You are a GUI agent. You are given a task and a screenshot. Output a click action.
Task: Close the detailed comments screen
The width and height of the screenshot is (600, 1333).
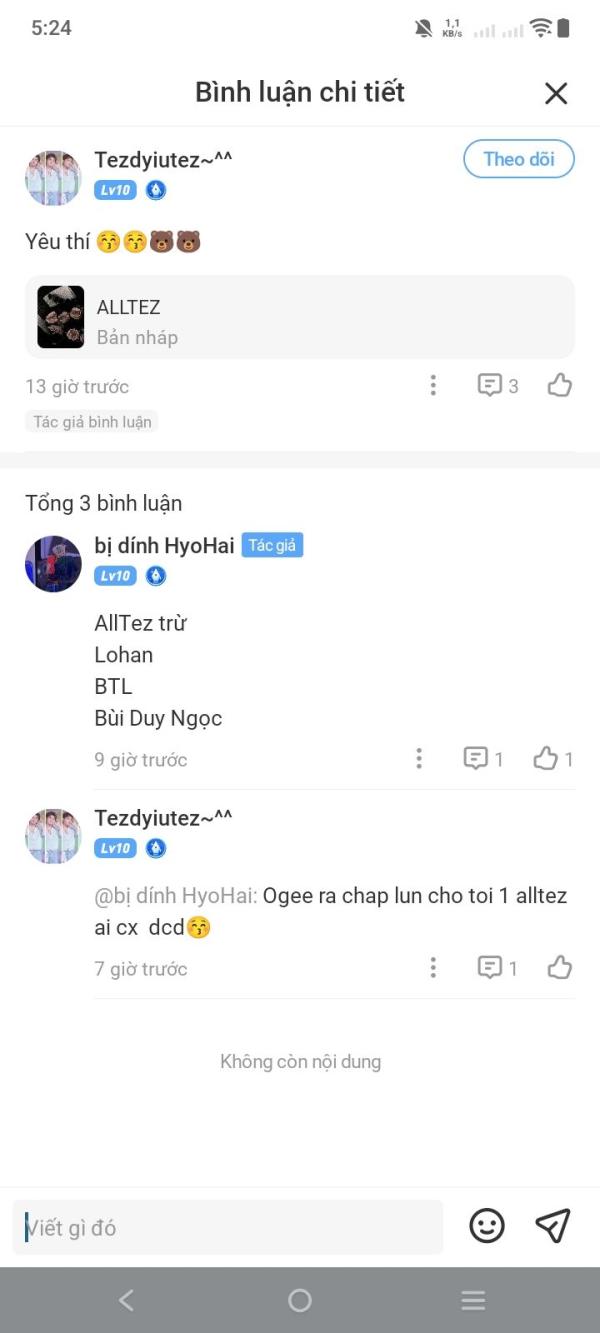pyautogui.click(x=556, y=93)
